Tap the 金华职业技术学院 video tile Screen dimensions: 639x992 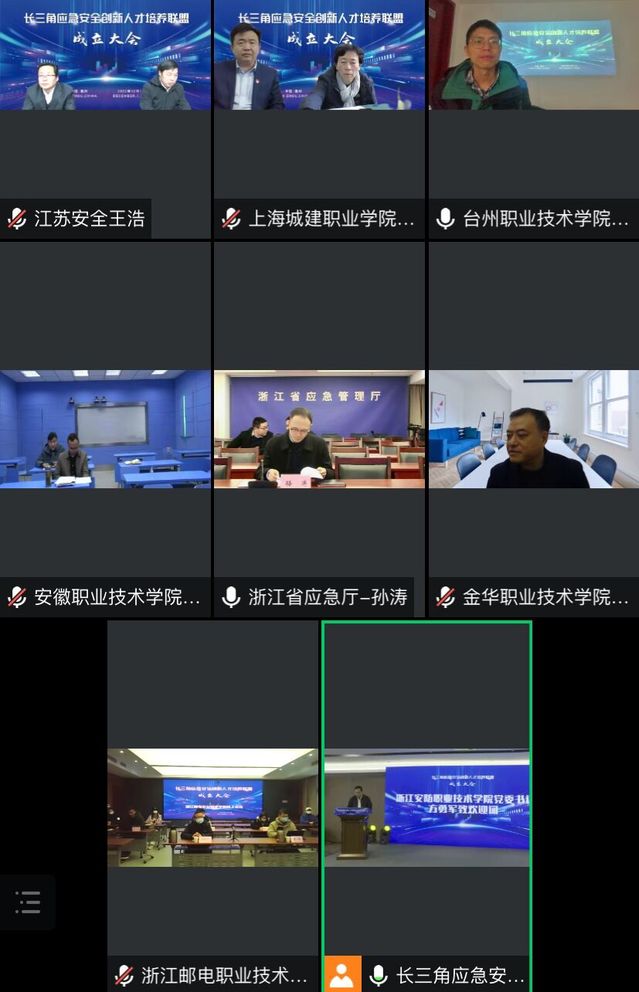(x=533, y=430)
